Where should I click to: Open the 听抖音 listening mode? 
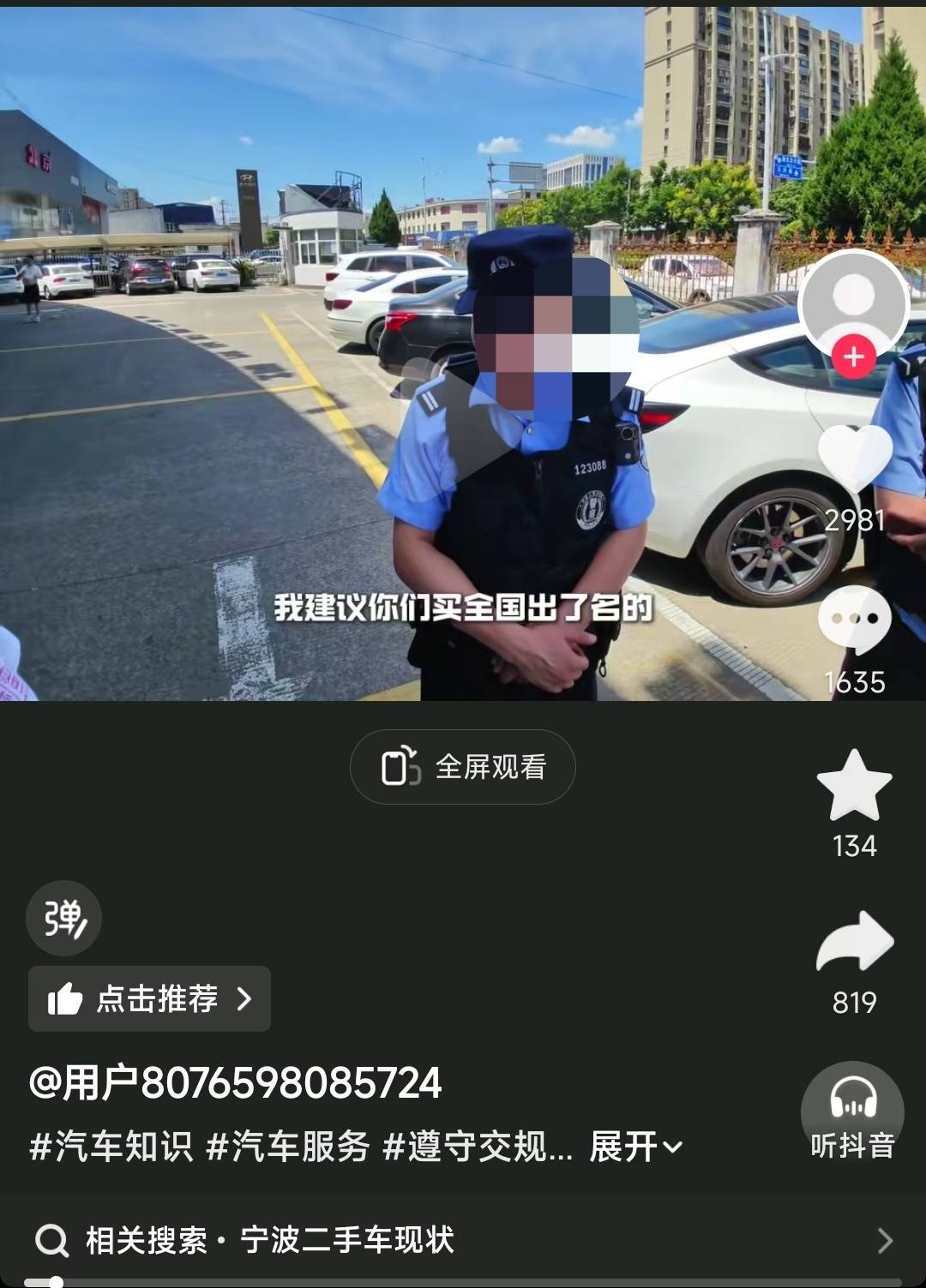click(x=852, y=1113)
